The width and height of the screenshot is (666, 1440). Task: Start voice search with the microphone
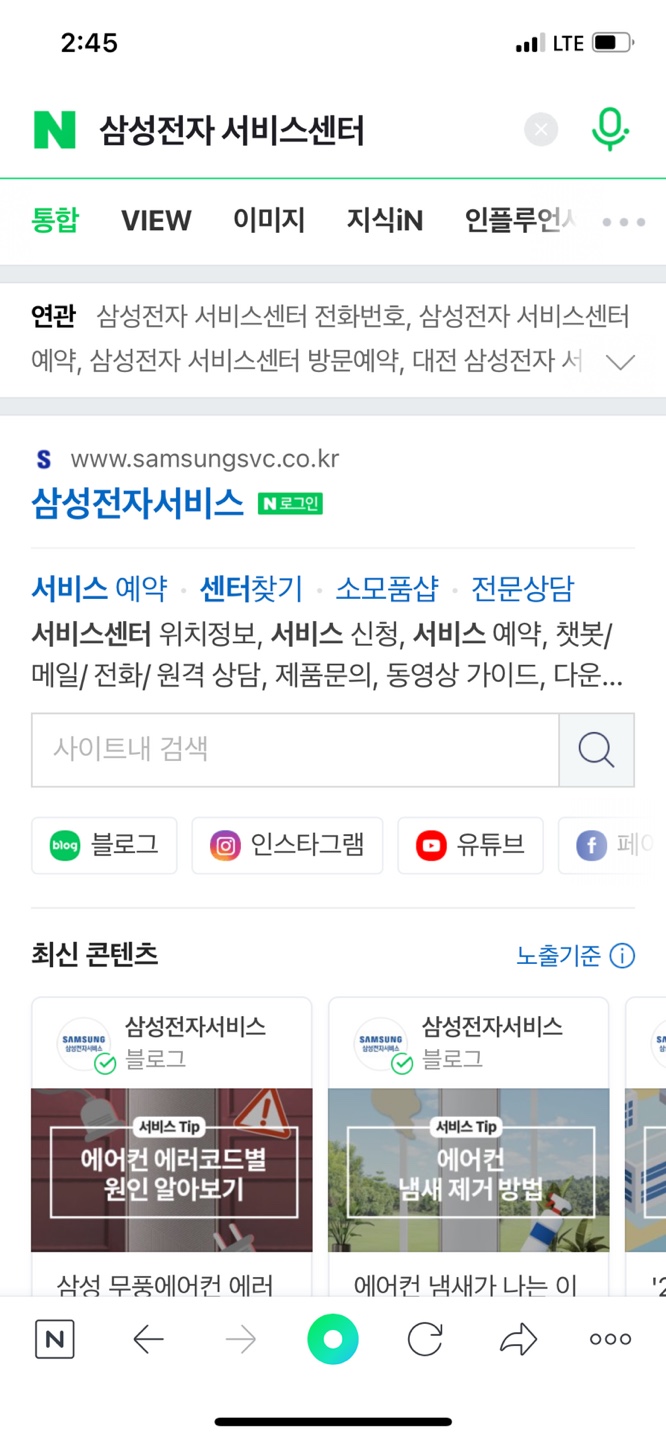coord(610,130)
